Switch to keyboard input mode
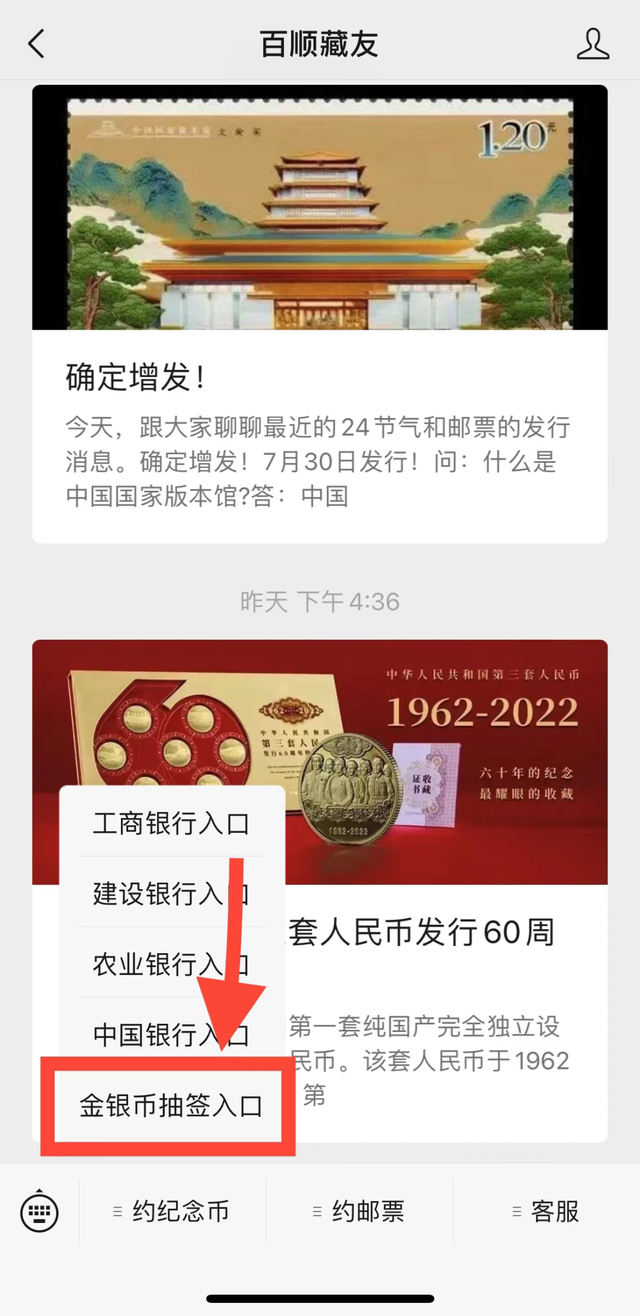 (39, 1212)
